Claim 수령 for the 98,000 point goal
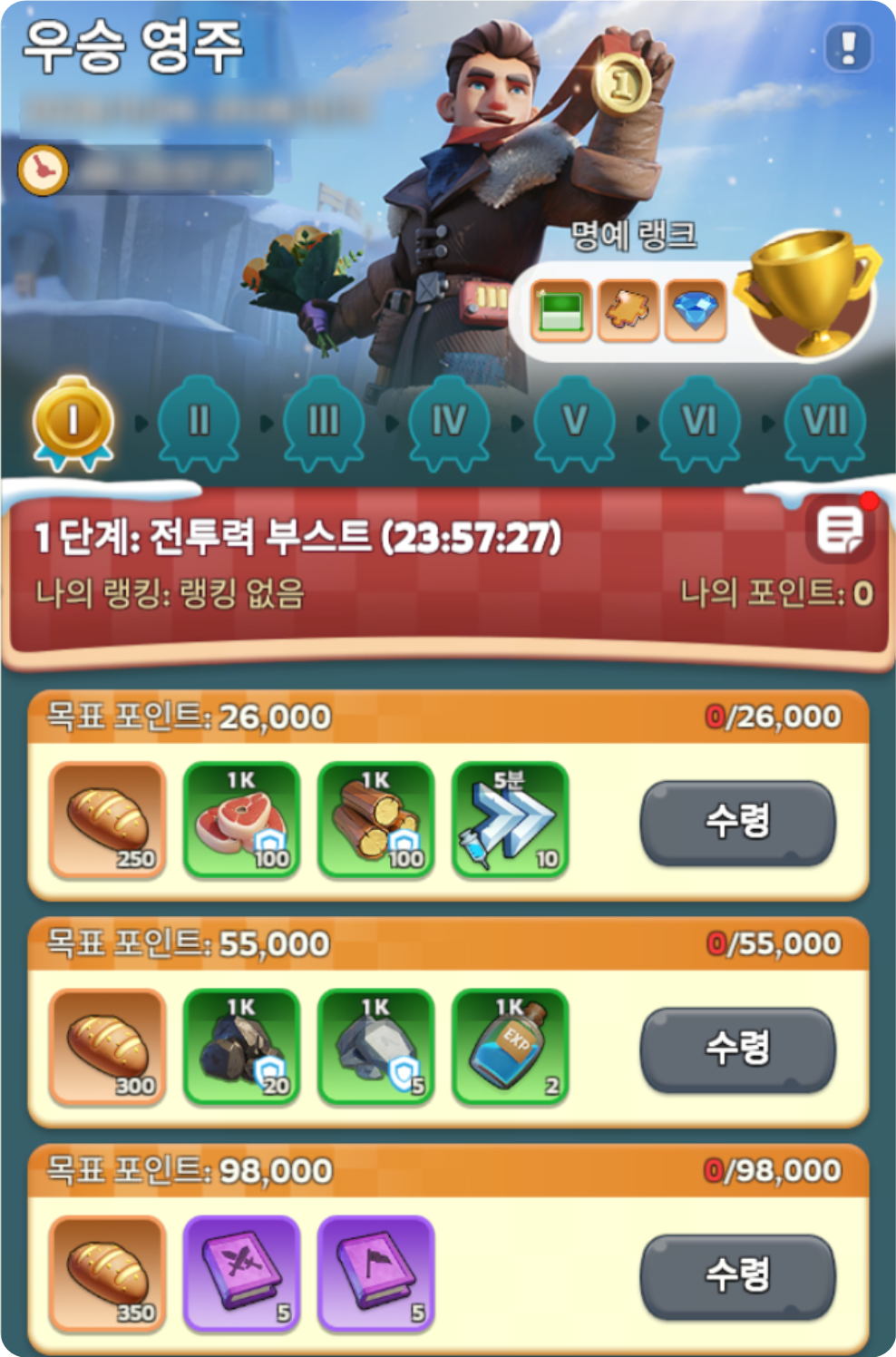Screen dimensions: 896x1357 (x=737, y=1276)
